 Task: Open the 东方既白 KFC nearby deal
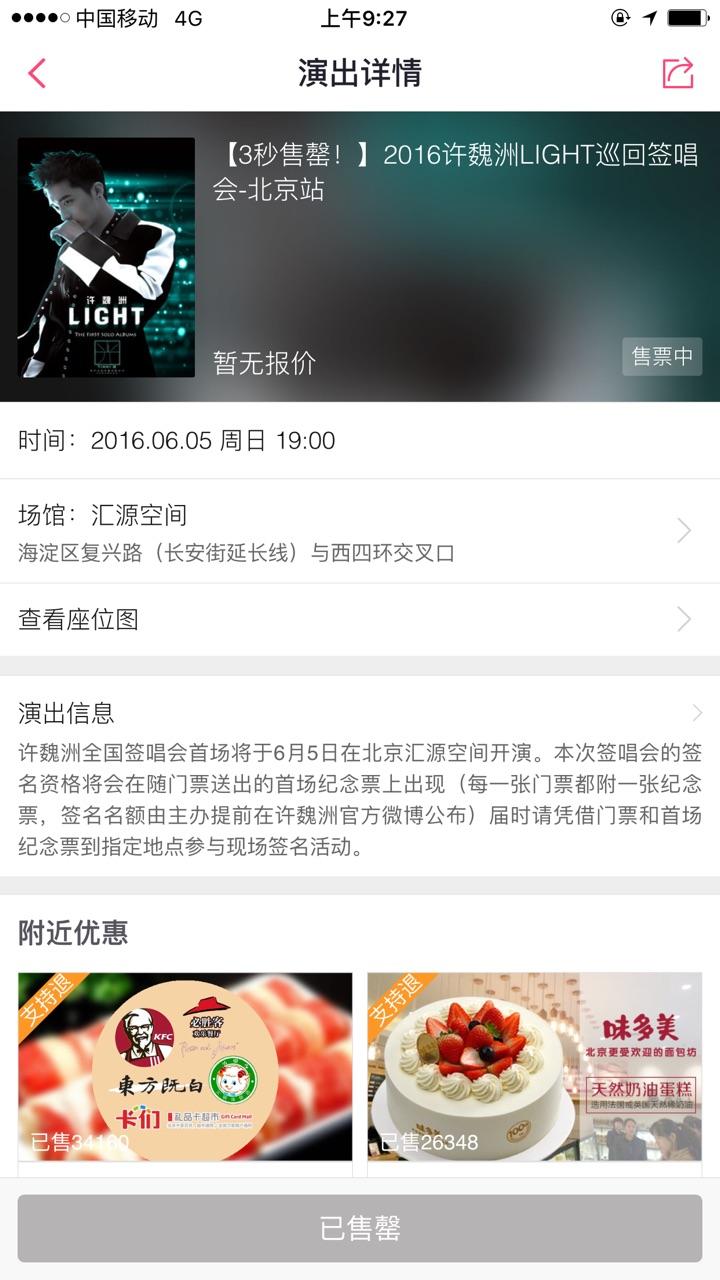click(185, 1066)
